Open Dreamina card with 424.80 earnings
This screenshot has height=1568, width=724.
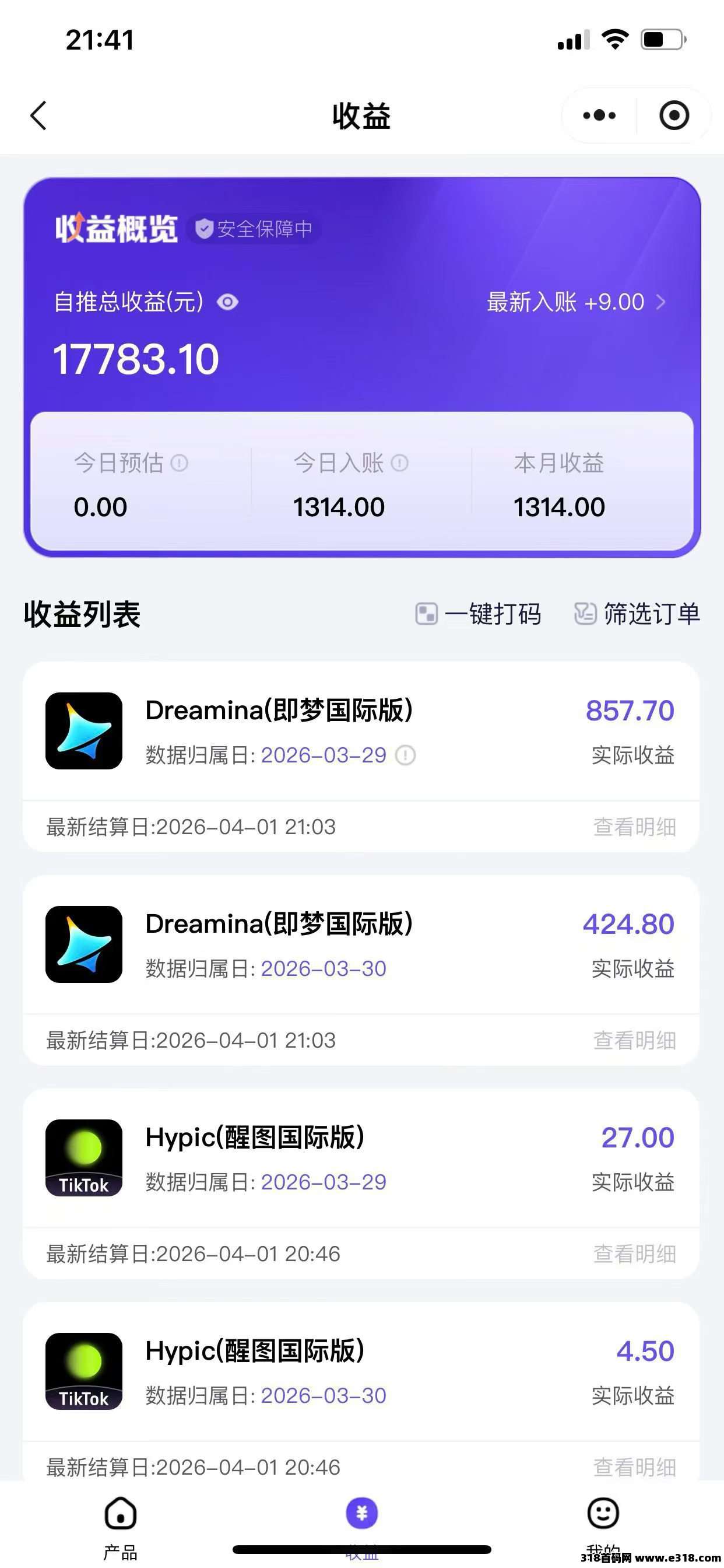360,944
